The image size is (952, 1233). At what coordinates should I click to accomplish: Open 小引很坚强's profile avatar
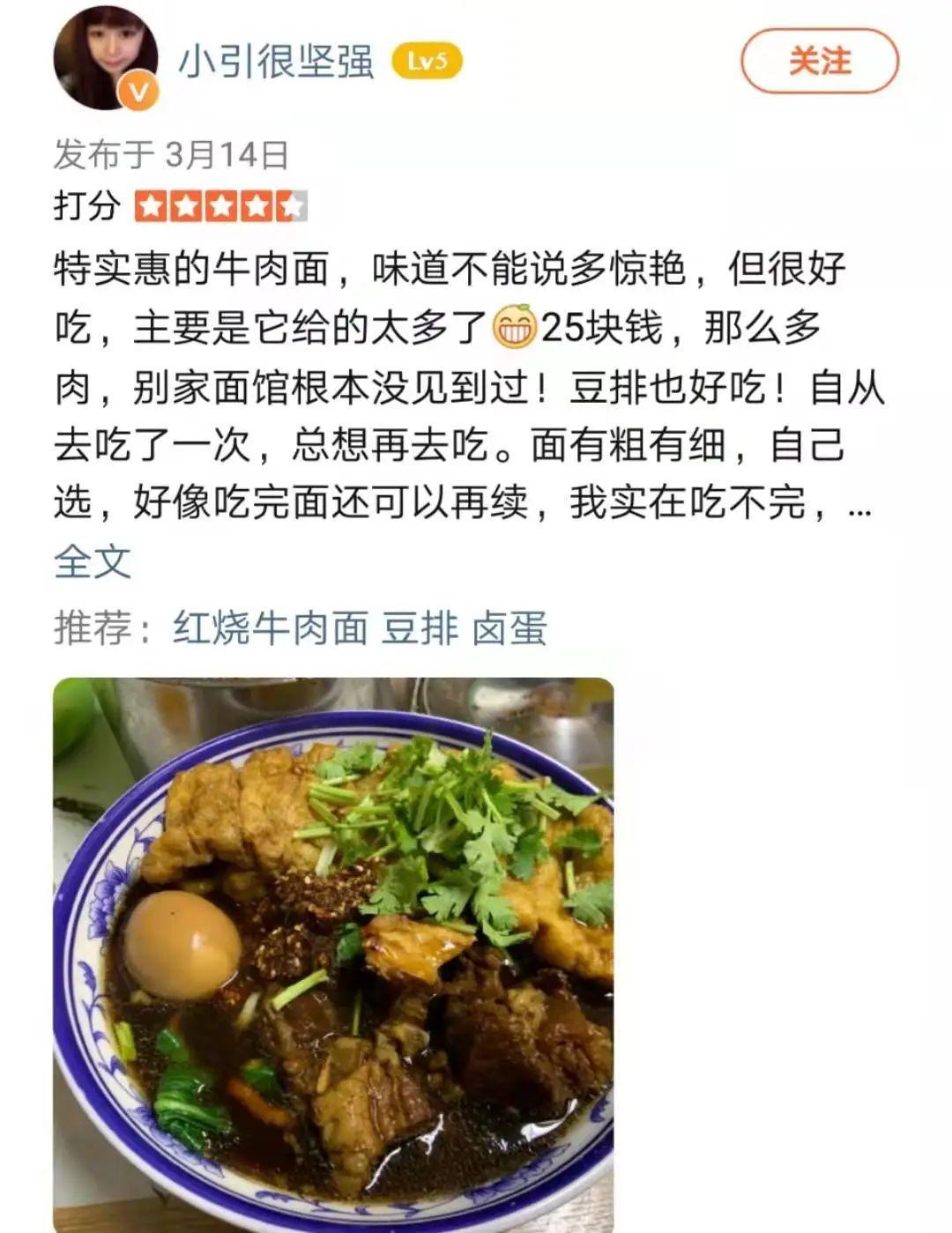point(105,56)
